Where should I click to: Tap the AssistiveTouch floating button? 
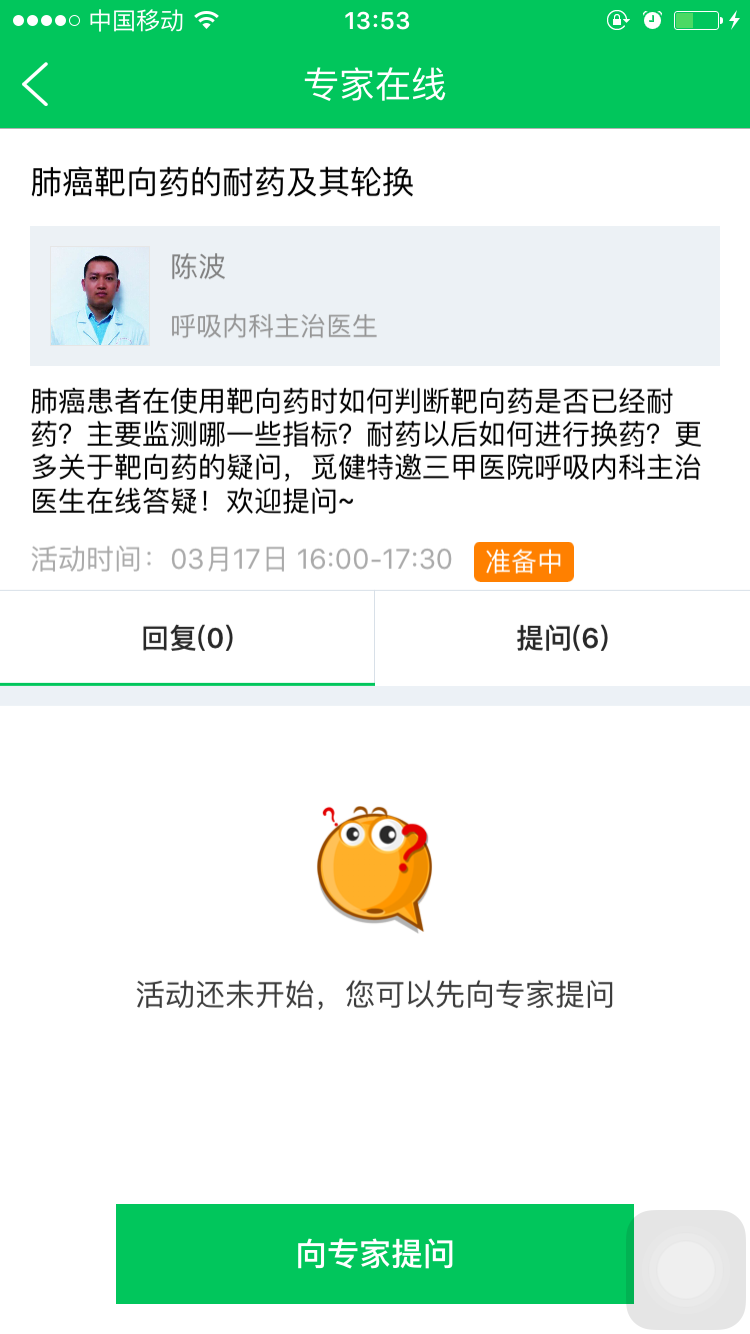pos(686,1269)
